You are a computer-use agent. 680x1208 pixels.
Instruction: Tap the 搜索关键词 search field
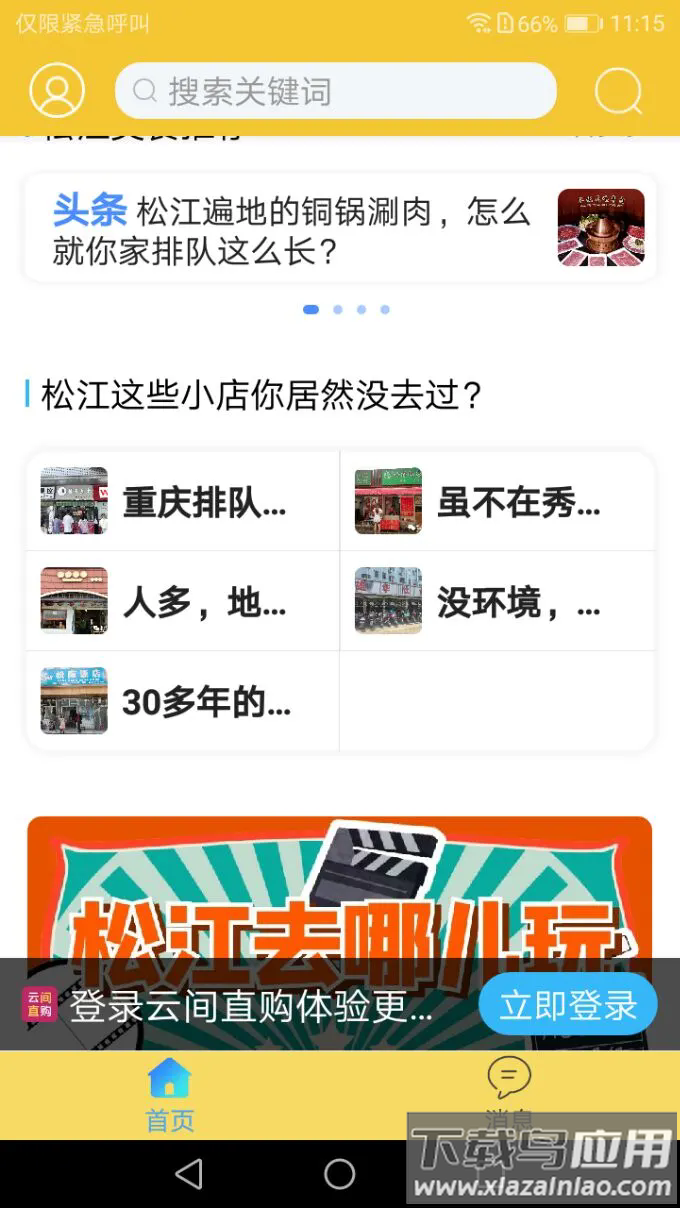tap(335, 91)
